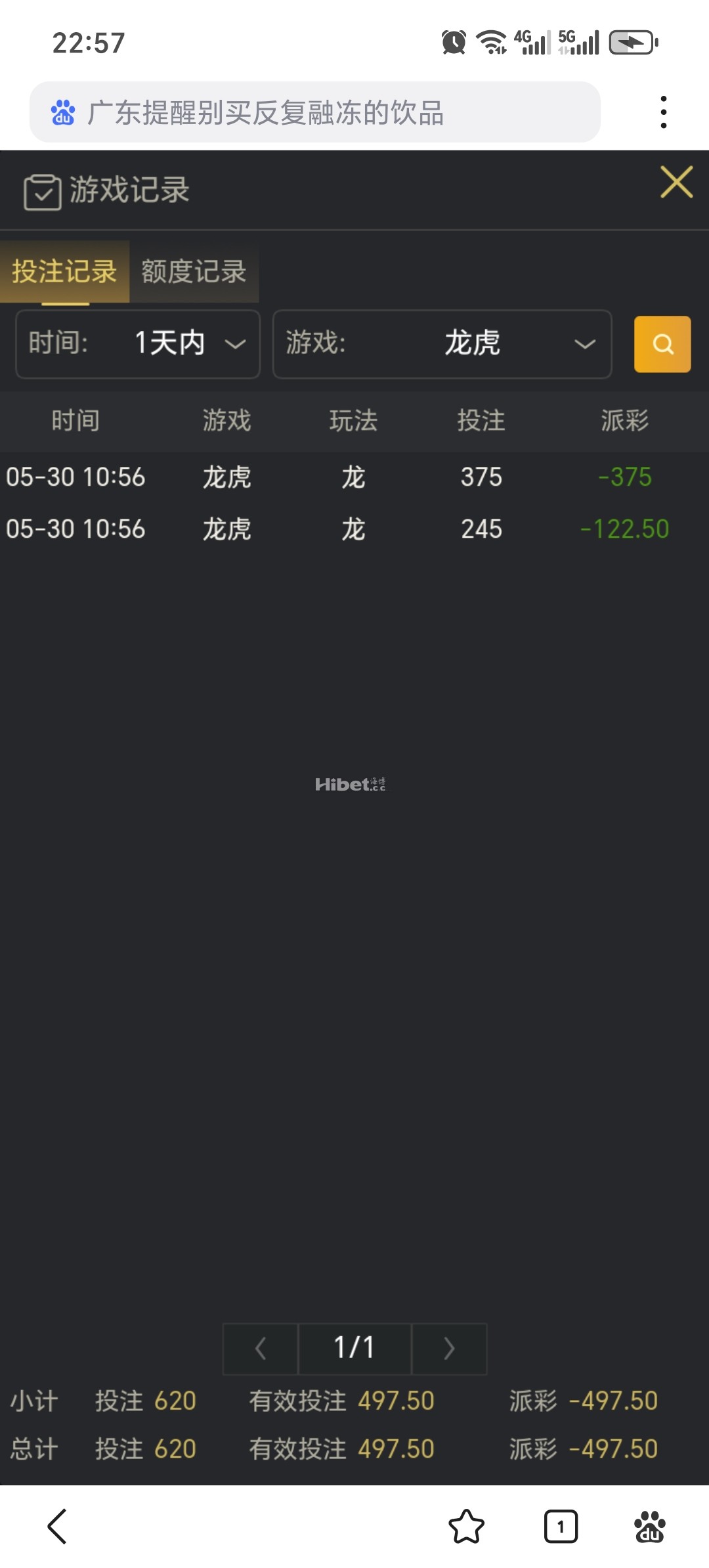The image size is (709, 1568).
Task: Select the -122.50 payout entry
Action: 624,529
